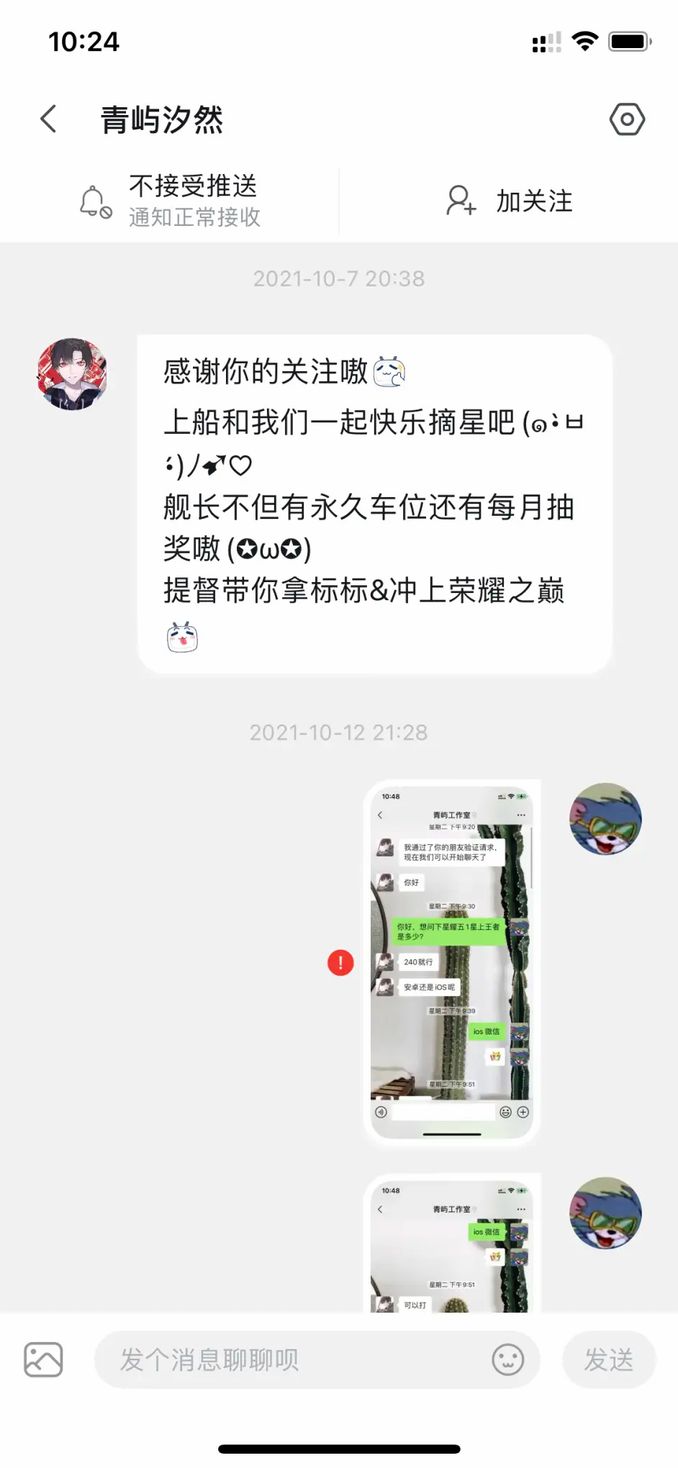This screenshot has height=1468, width=678.
Task: Hit the 发送 send button
Action: click(609, 1360)
